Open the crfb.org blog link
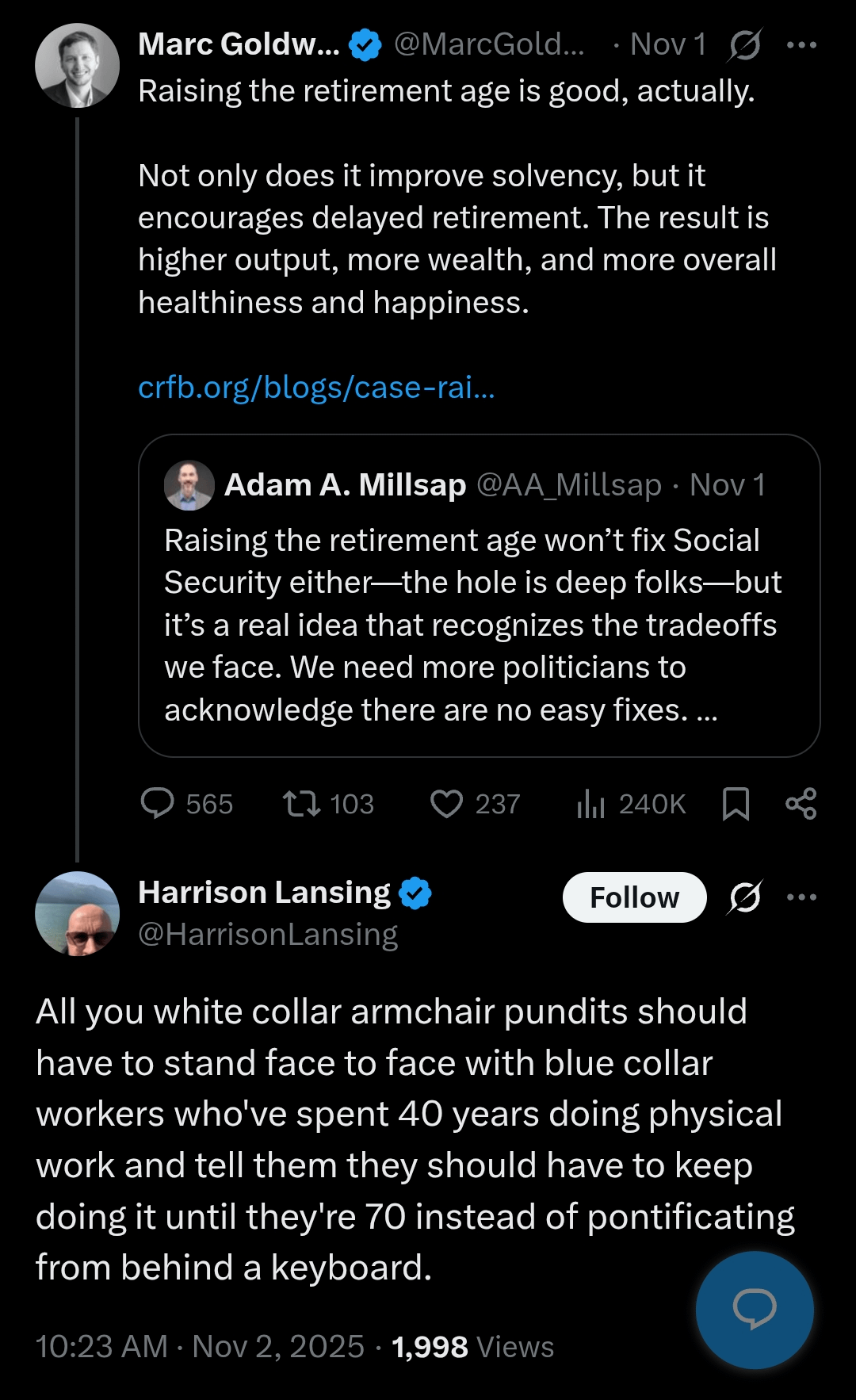This screenshot has width=856, height=1400. pyautogui.click(x=316, y=388)
